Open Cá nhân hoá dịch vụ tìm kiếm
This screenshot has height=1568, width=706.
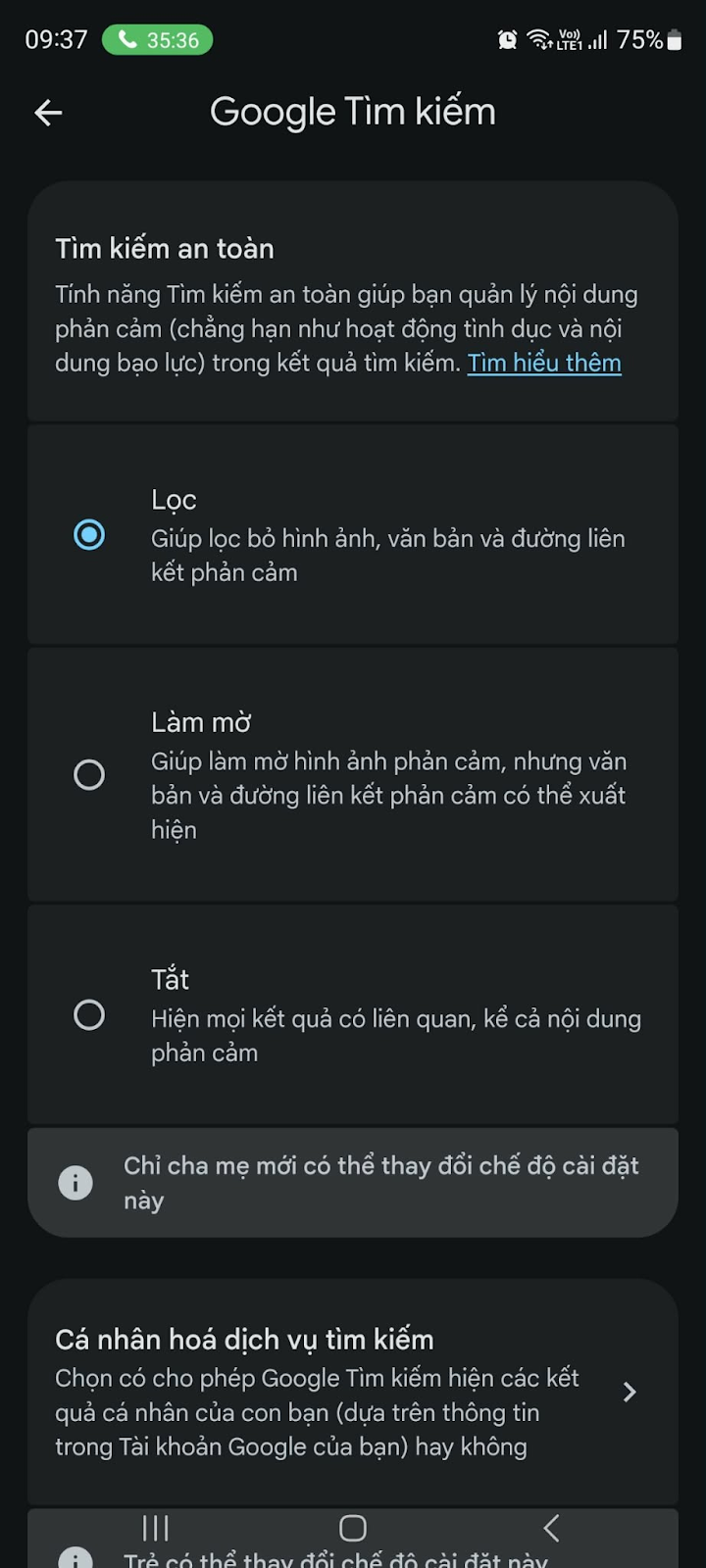351,1392
